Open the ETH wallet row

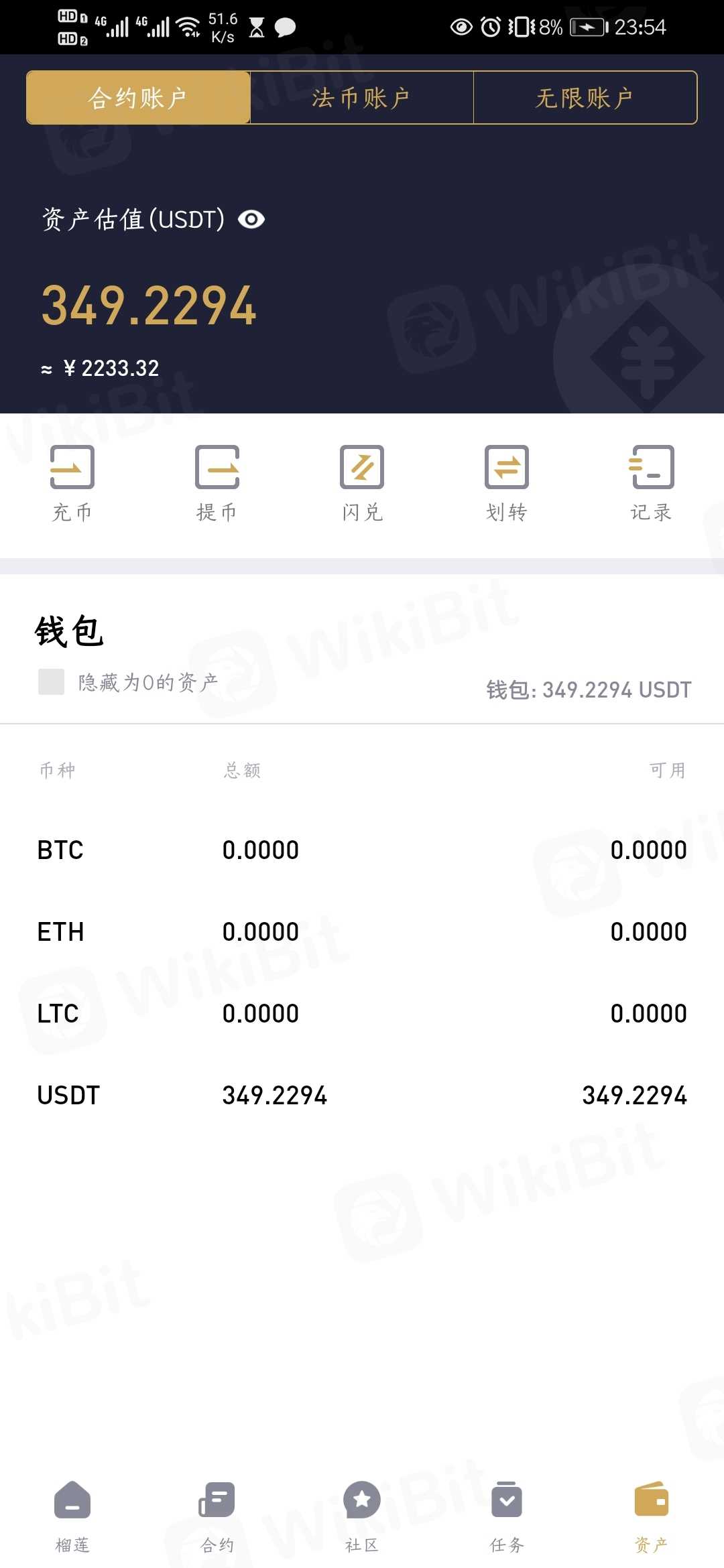(362, 931)
